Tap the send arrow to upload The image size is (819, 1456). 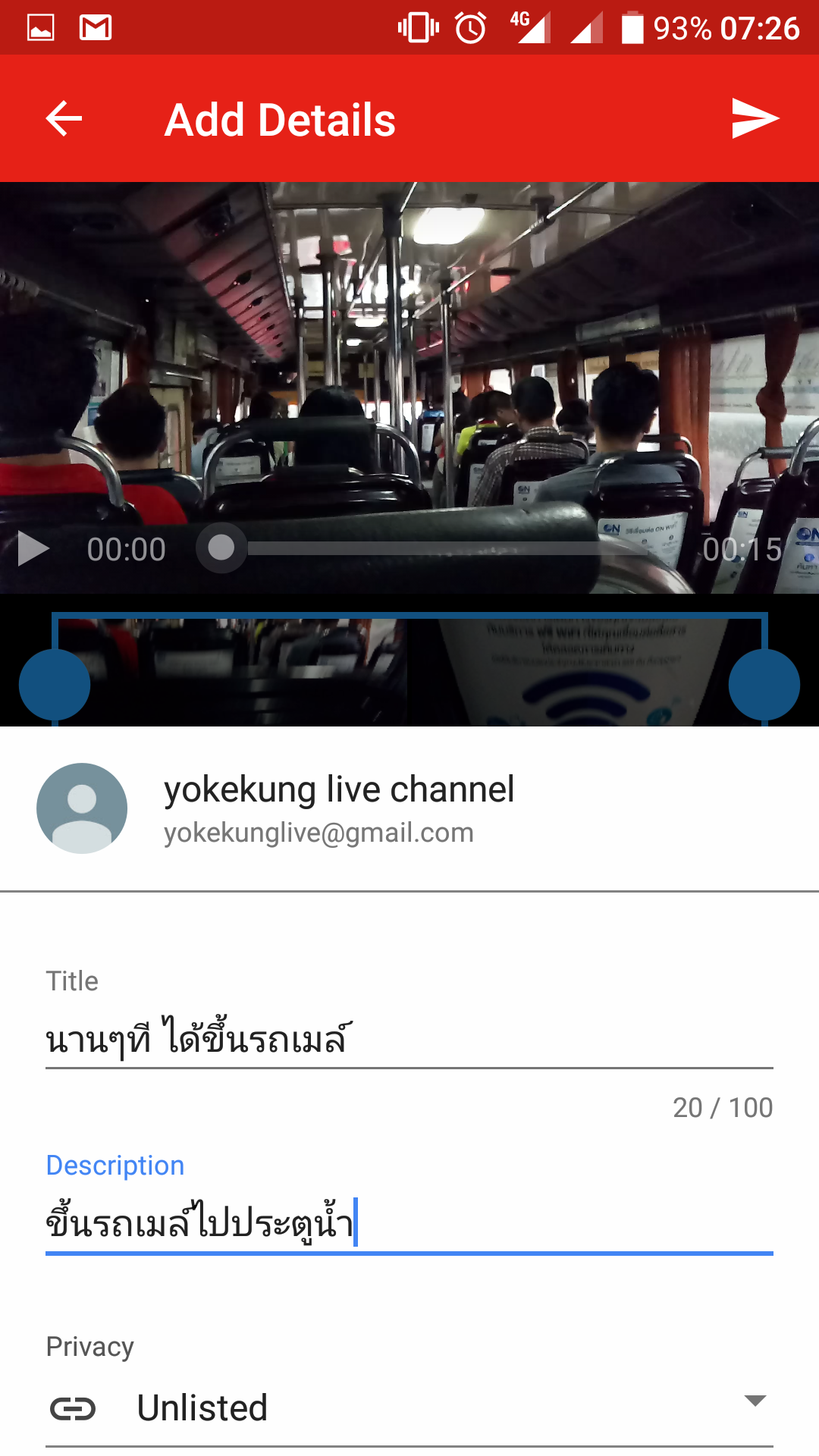(x=755, y=119)
